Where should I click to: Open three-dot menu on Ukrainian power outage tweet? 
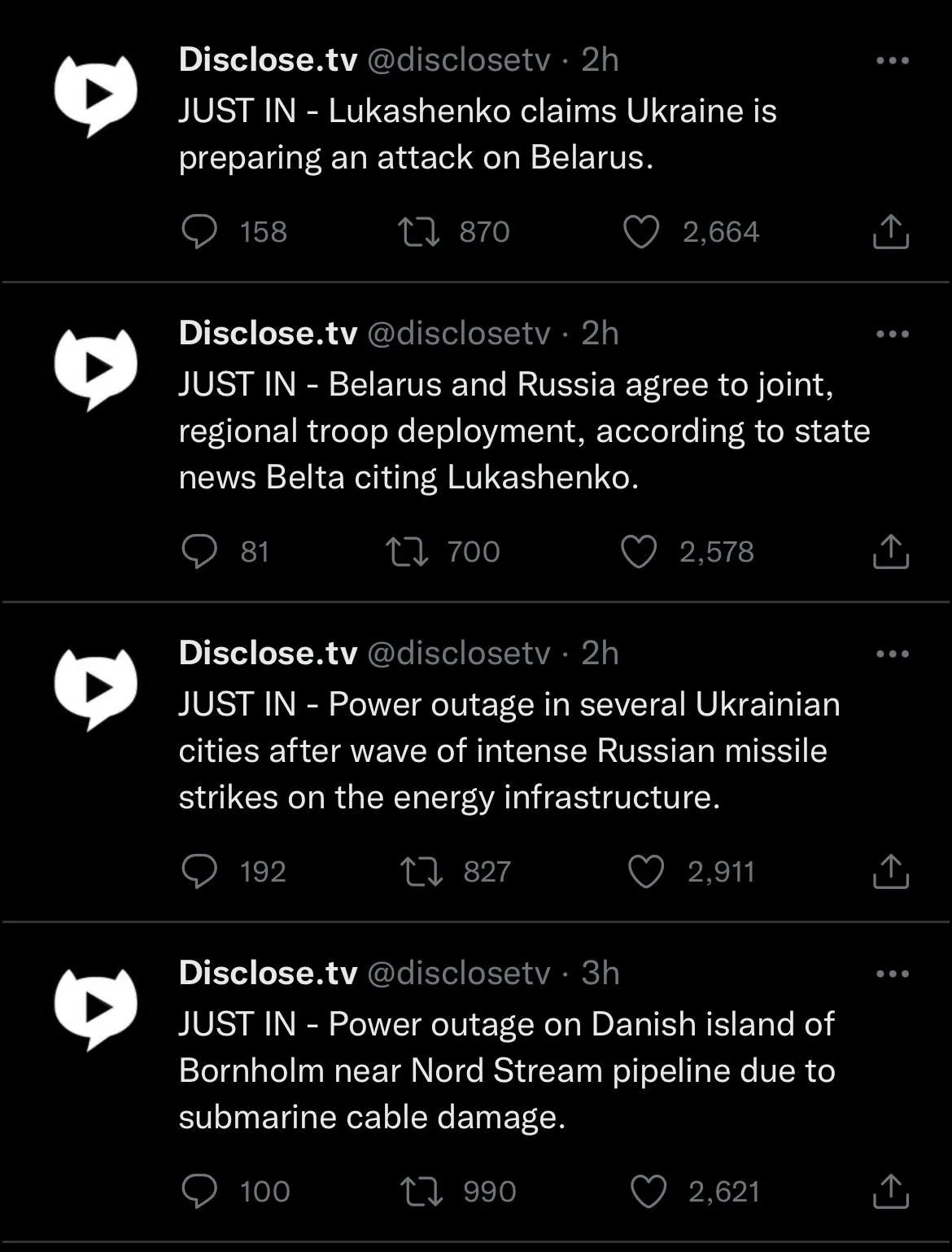tap(892, 654)
